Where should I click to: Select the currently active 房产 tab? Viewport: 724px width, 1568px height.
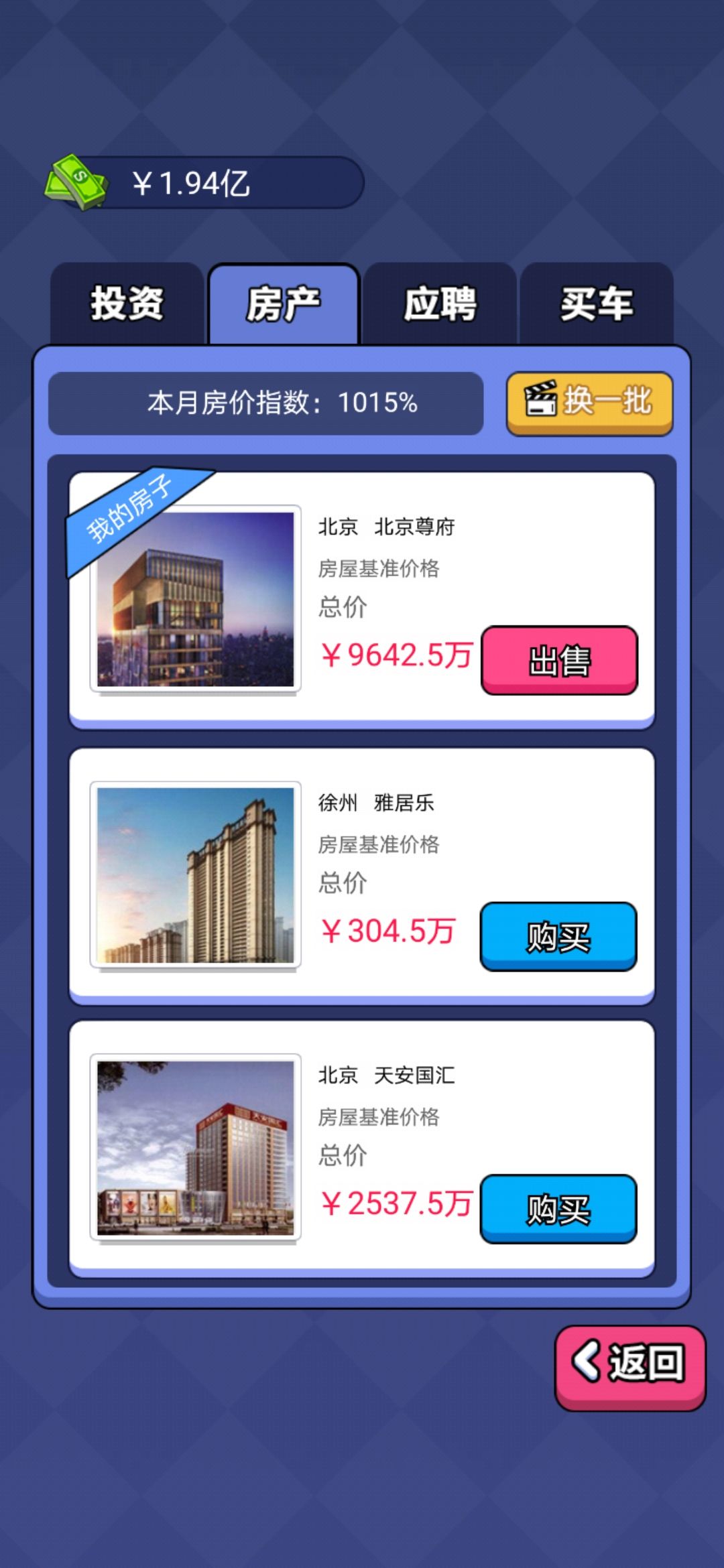[284, 302]
